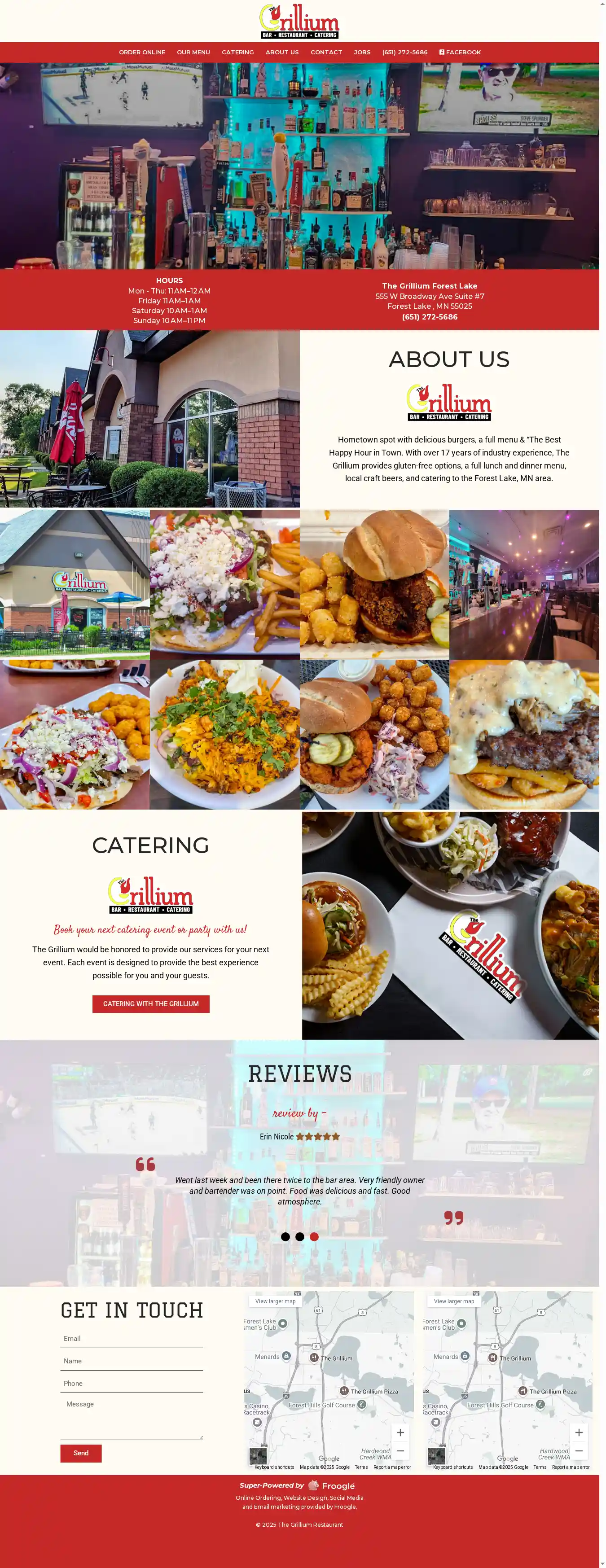Screen dimensions: 606x1568
Task: Zoom out on the left map
Action: pos(400,1451)
